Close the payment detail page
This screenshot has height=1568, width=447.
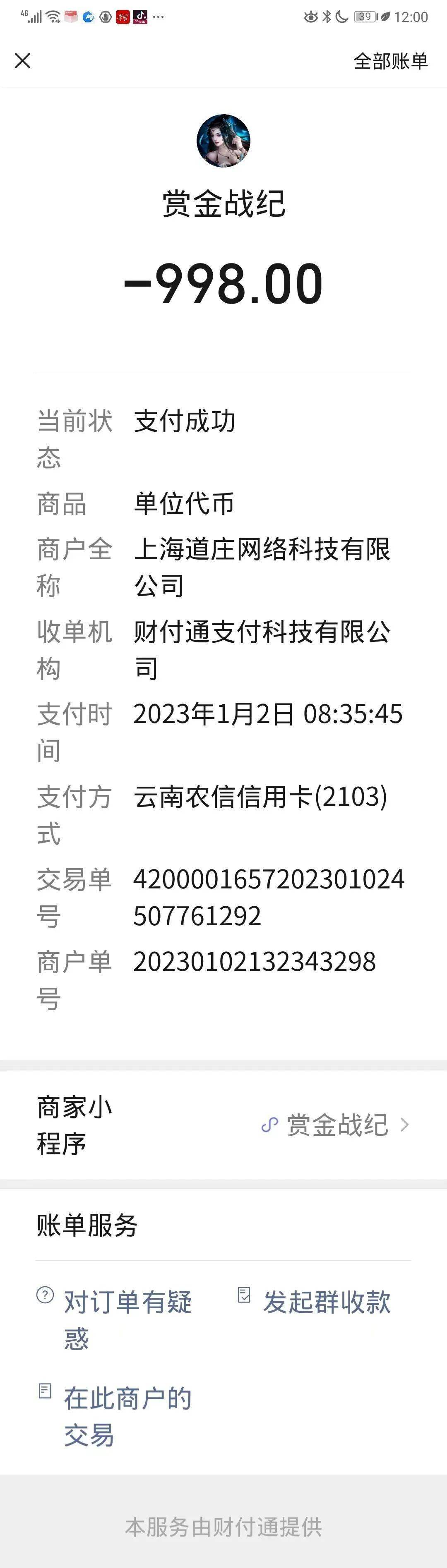coord(22,60)
